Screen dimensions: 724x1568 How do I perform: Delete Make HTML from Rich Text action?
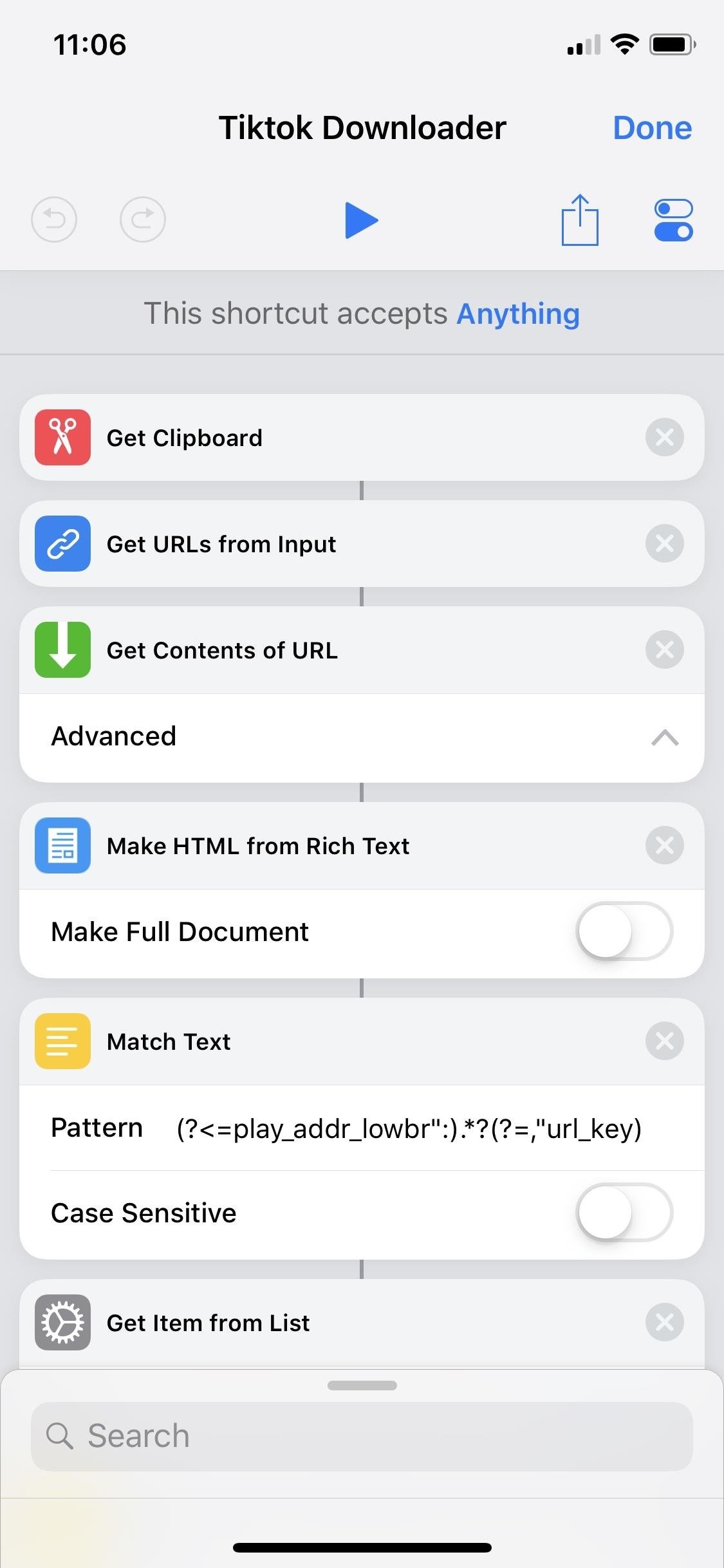click(664, 846)
